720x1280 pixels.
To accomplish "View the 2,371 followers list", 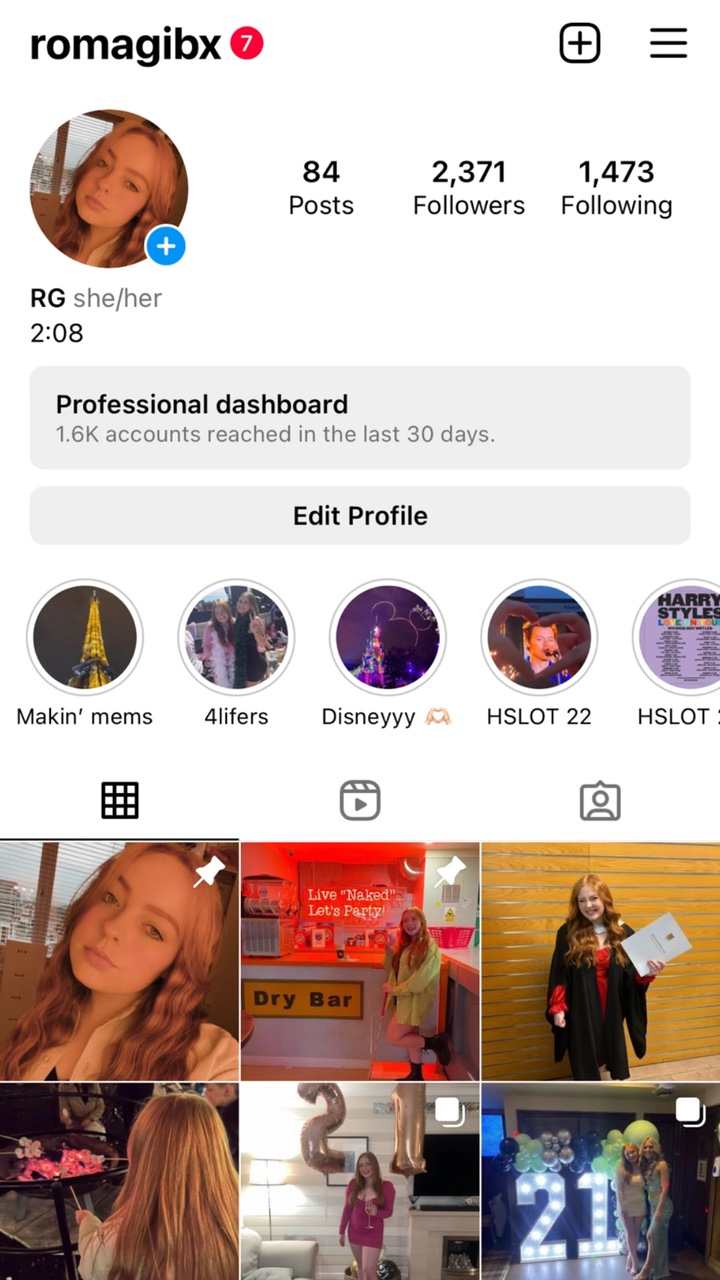I will click(468, 187).
